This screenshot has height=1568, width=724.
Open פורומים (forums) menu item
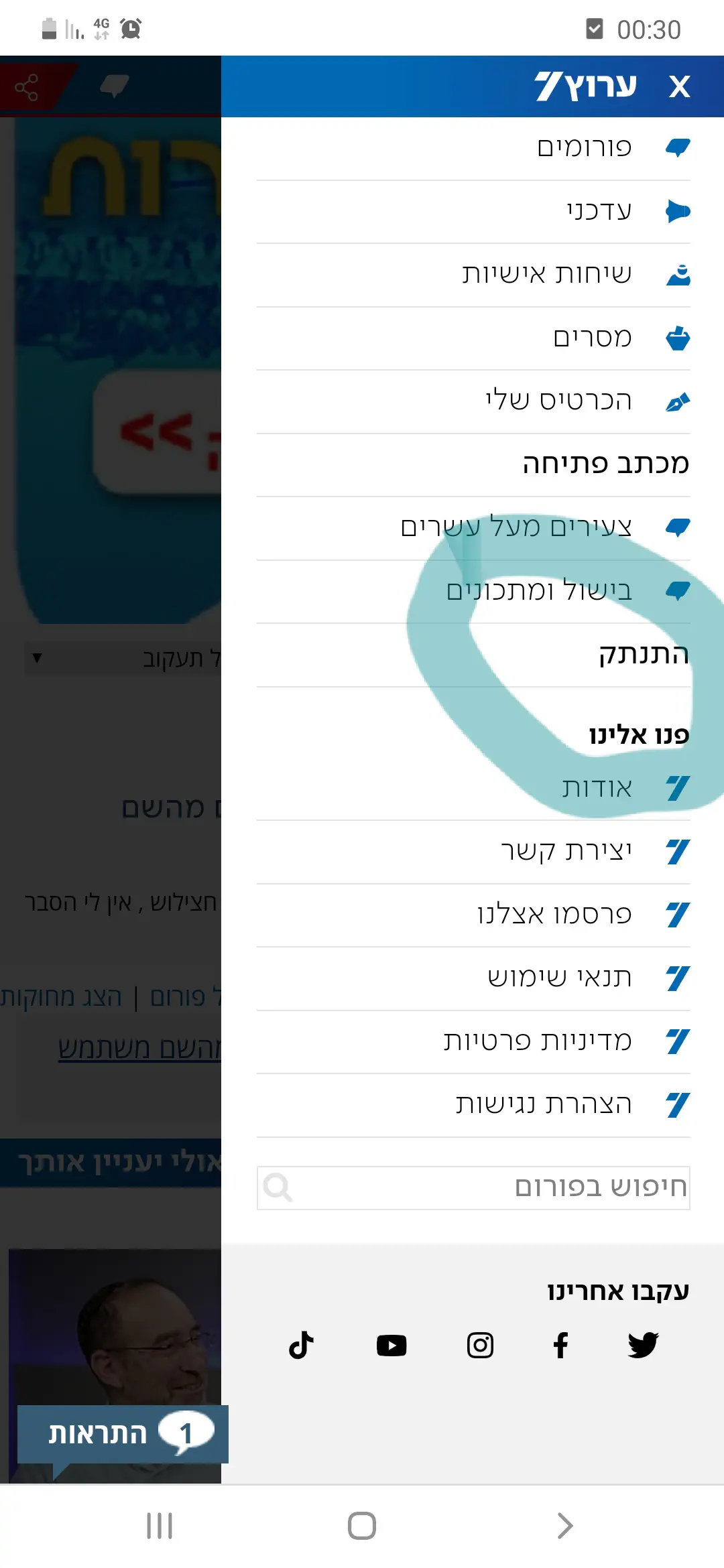pos(584,148)
